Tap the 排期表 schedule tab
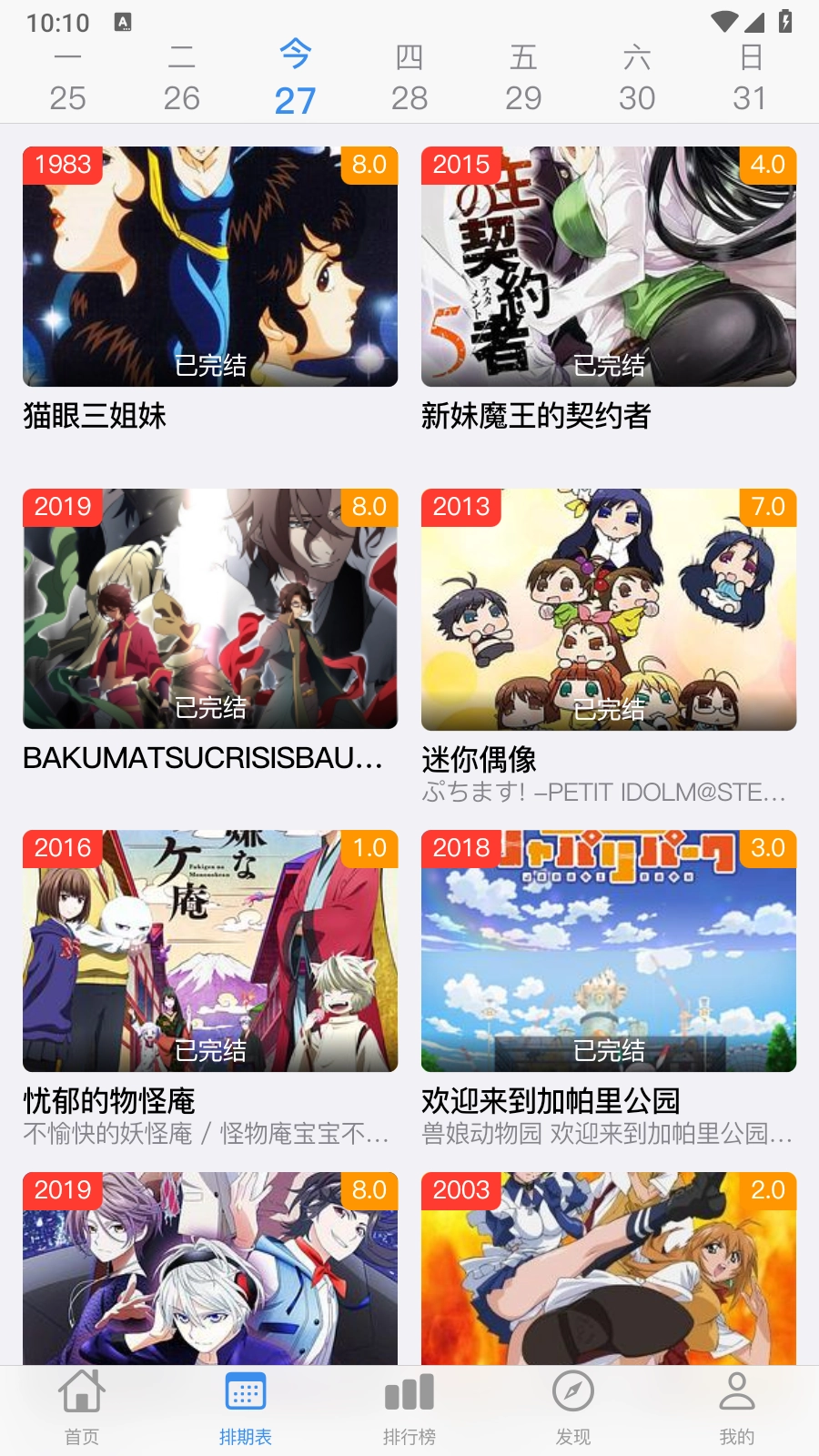The width and height of the screenshot is (819, 1456). (x=246, y=1407)
